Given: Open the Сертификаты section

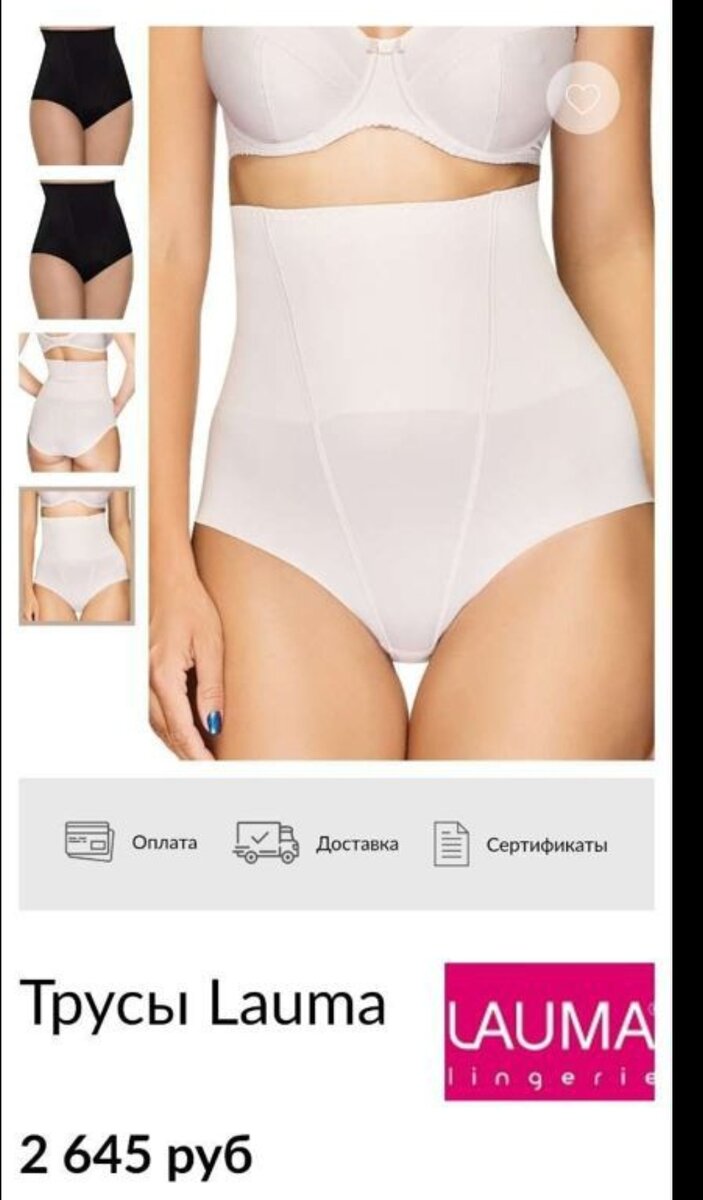Looking at the screenshot, I should pyautogui.click(x=520, y=844).
